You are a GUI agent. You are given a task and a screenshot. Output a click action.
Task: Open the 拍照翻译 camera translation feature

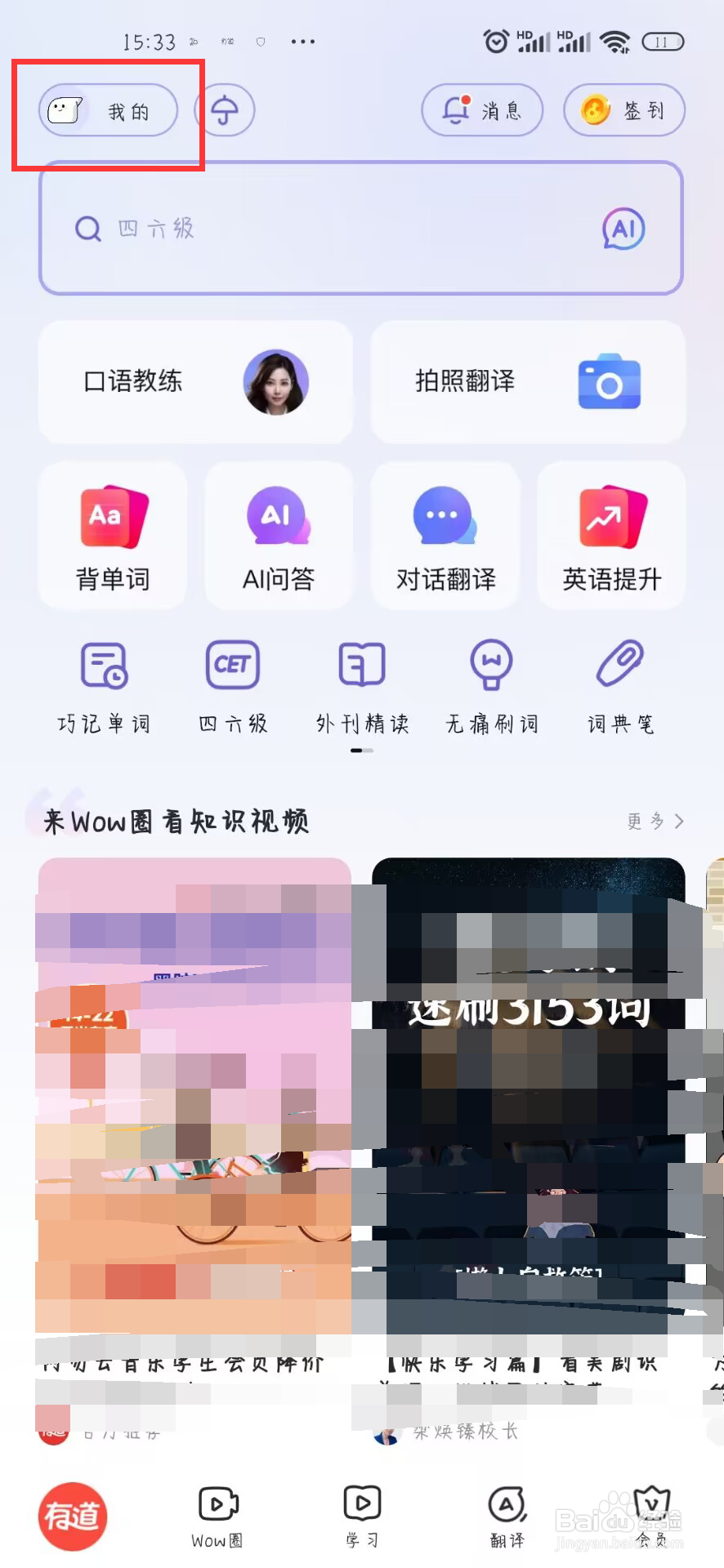click(527, 381)
